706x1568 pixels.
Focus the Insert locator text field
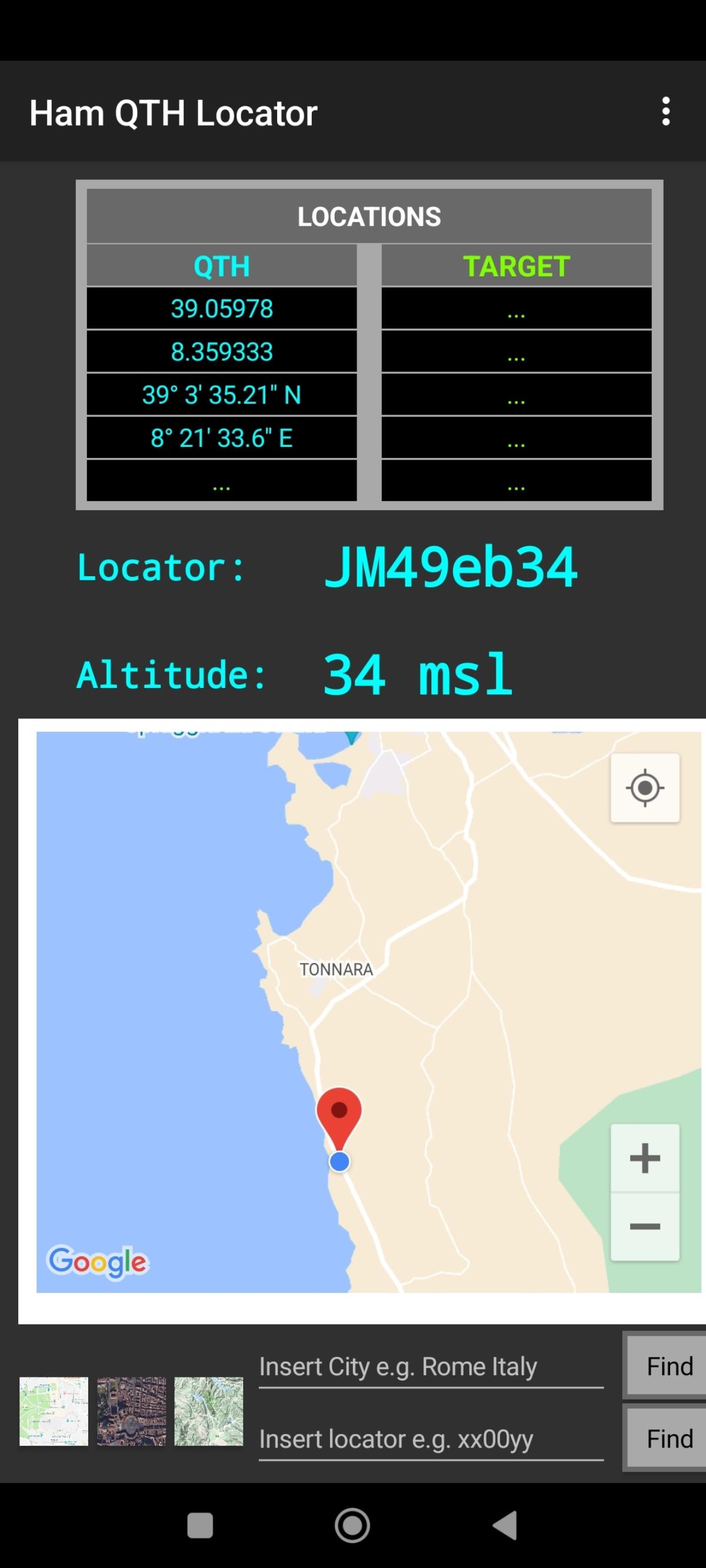(430, 1439)
